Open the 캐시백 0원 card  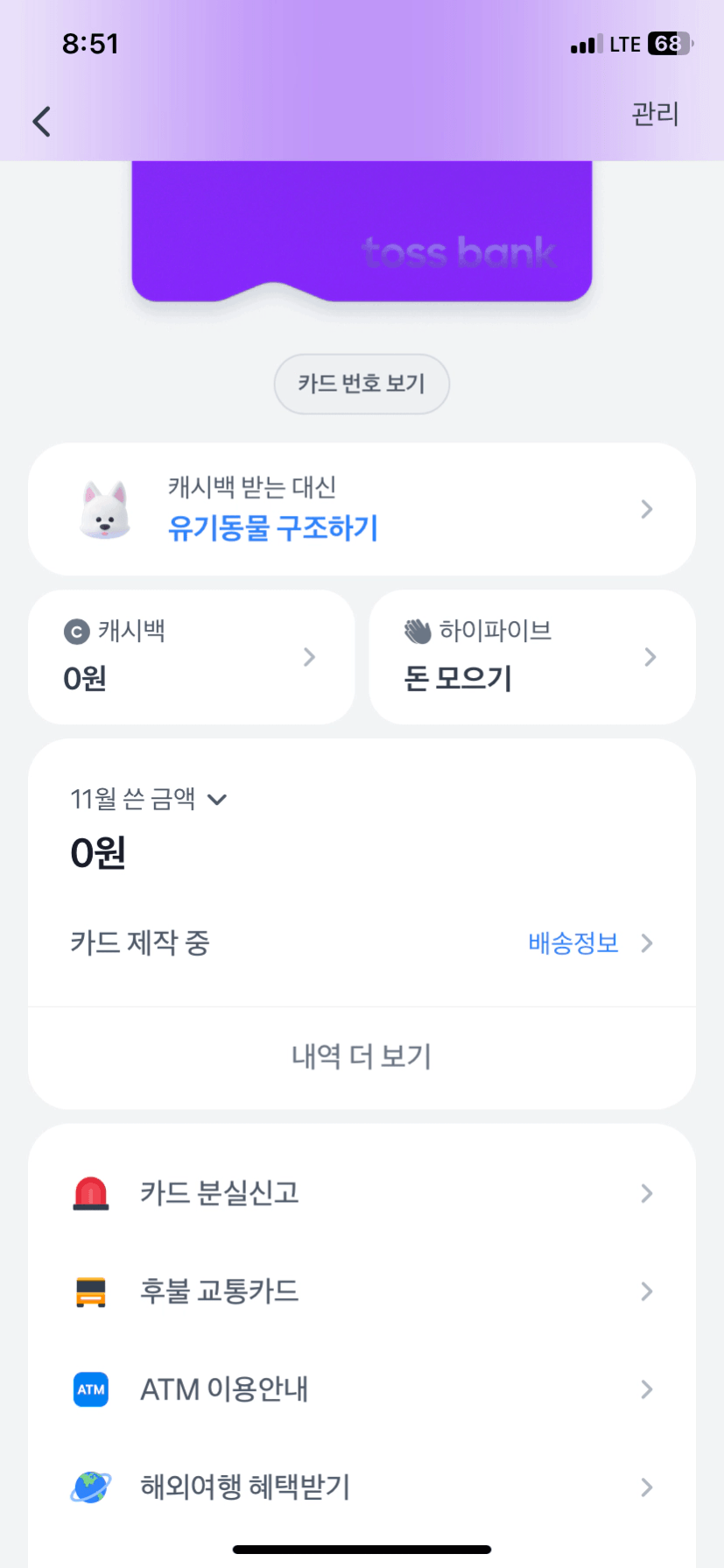click(x=191, y=657)
